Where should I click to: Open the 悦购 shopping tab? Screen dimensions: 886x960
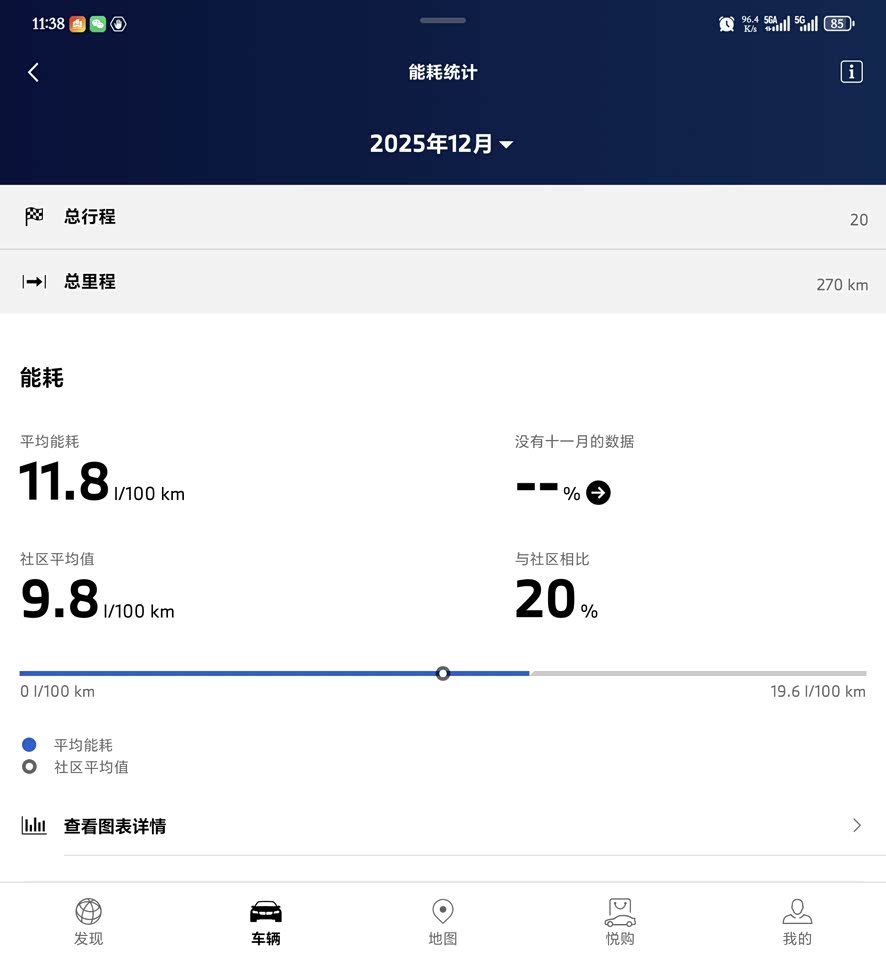pyautogui.click(x=620, y=921)
